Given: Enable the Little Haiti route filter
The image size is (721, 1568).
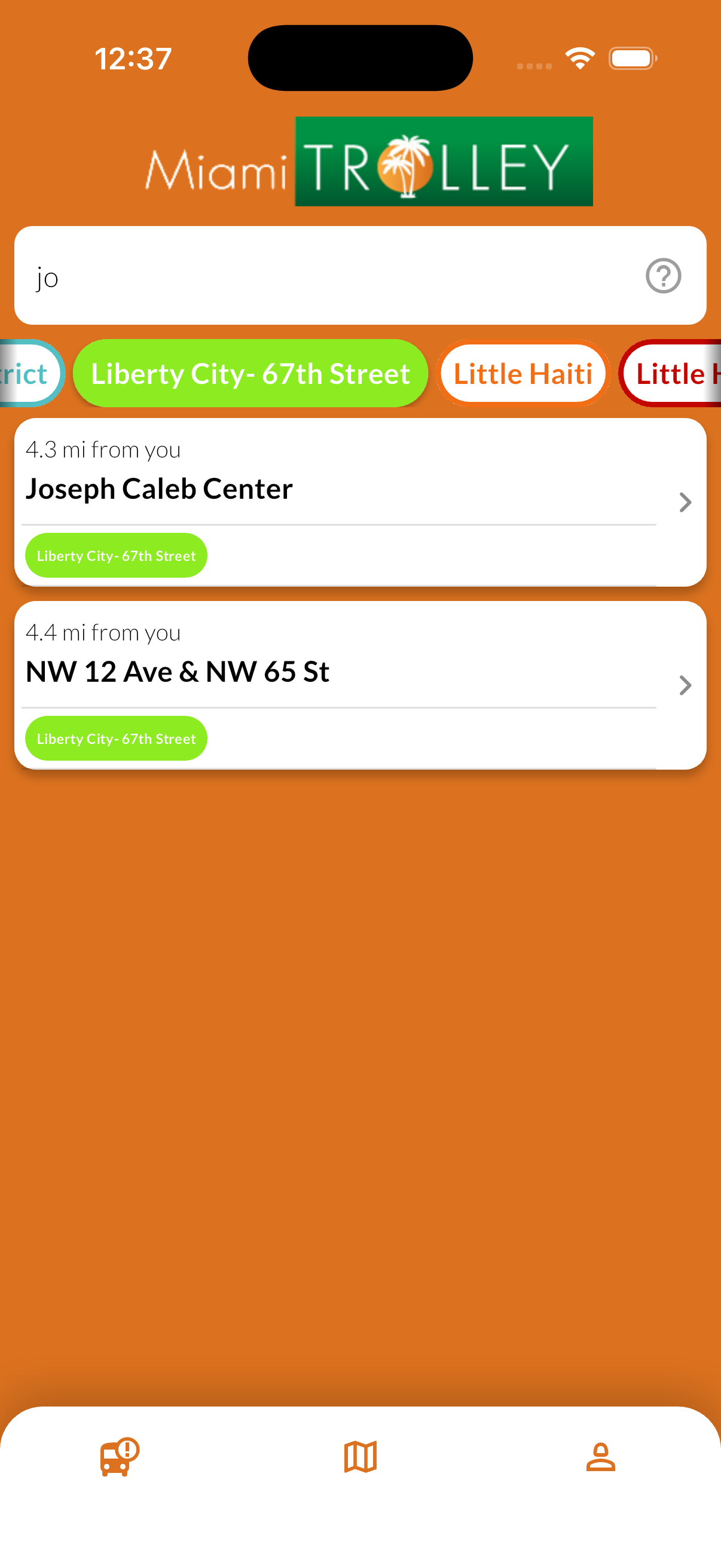Looking at the screenshot, I should pyautogui.click(x=522, y=373).
